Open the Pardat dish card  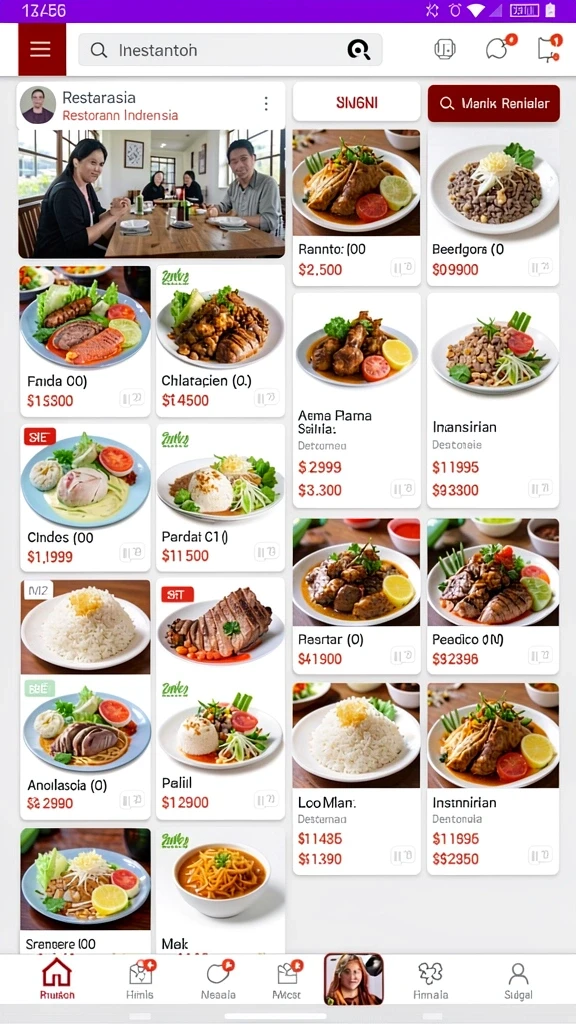[x=220, y=497]
